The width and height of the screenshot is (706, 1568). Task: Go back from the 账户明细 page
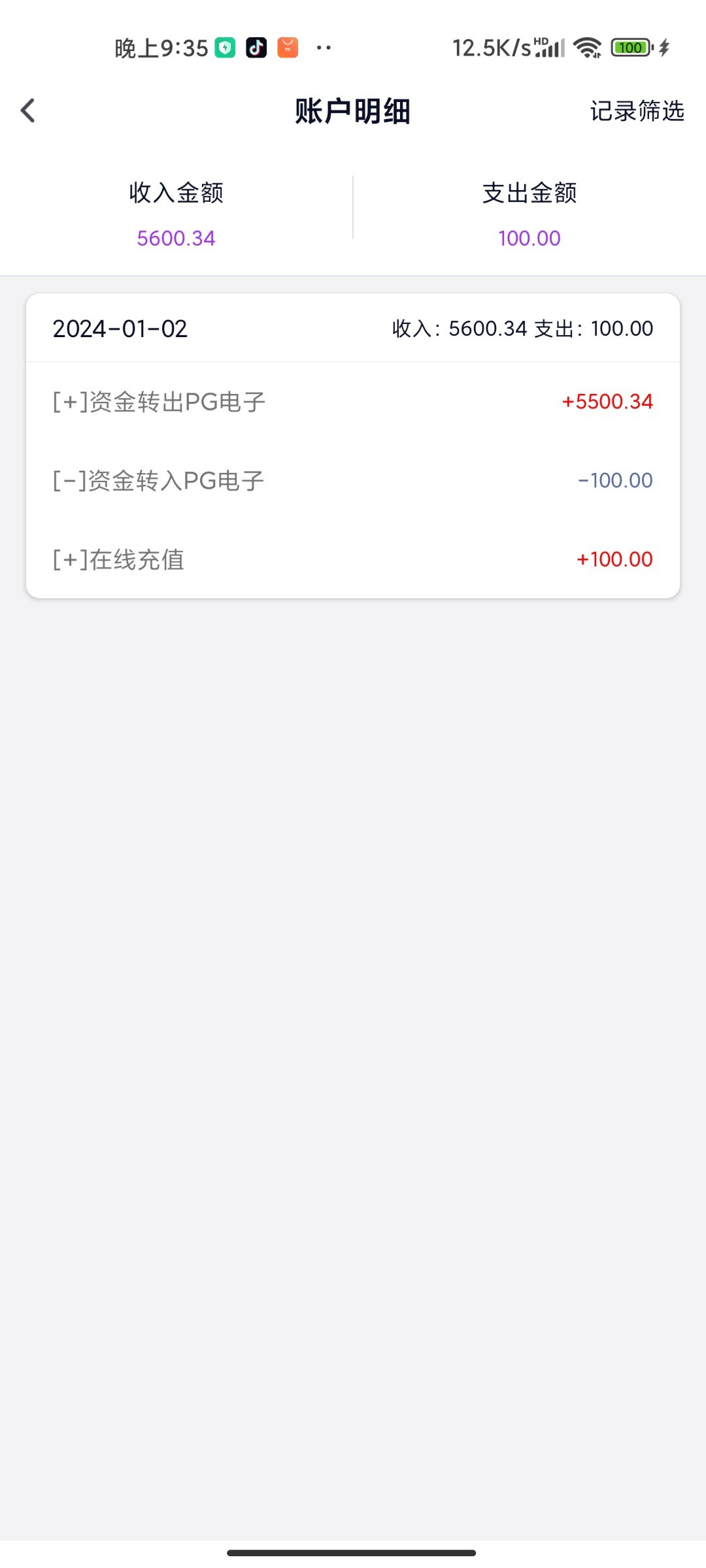click(x=27, y=110)
